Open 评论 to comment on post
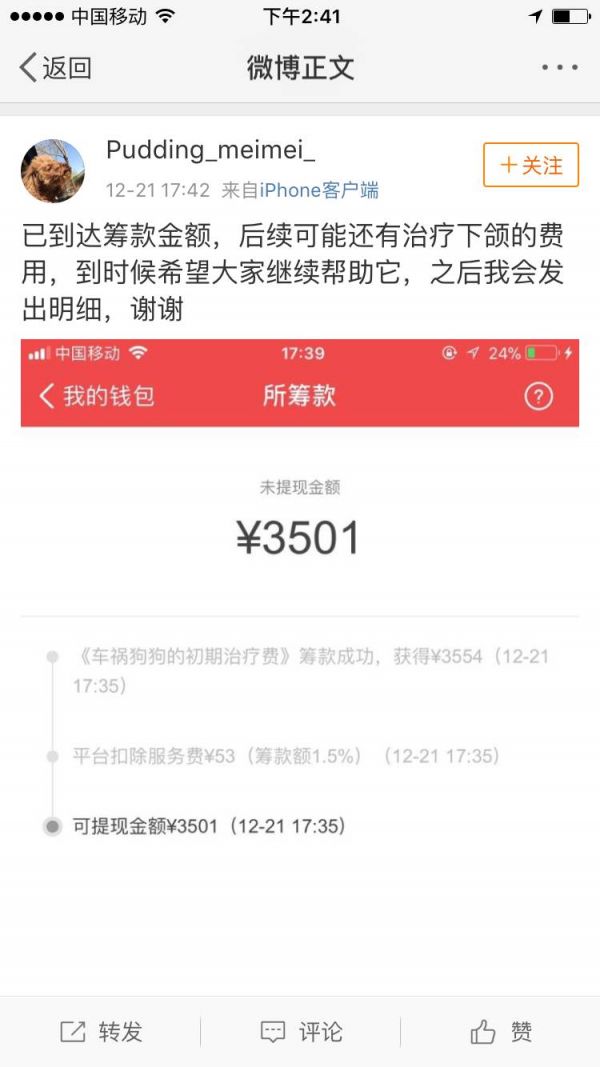 pos(300,1032)
